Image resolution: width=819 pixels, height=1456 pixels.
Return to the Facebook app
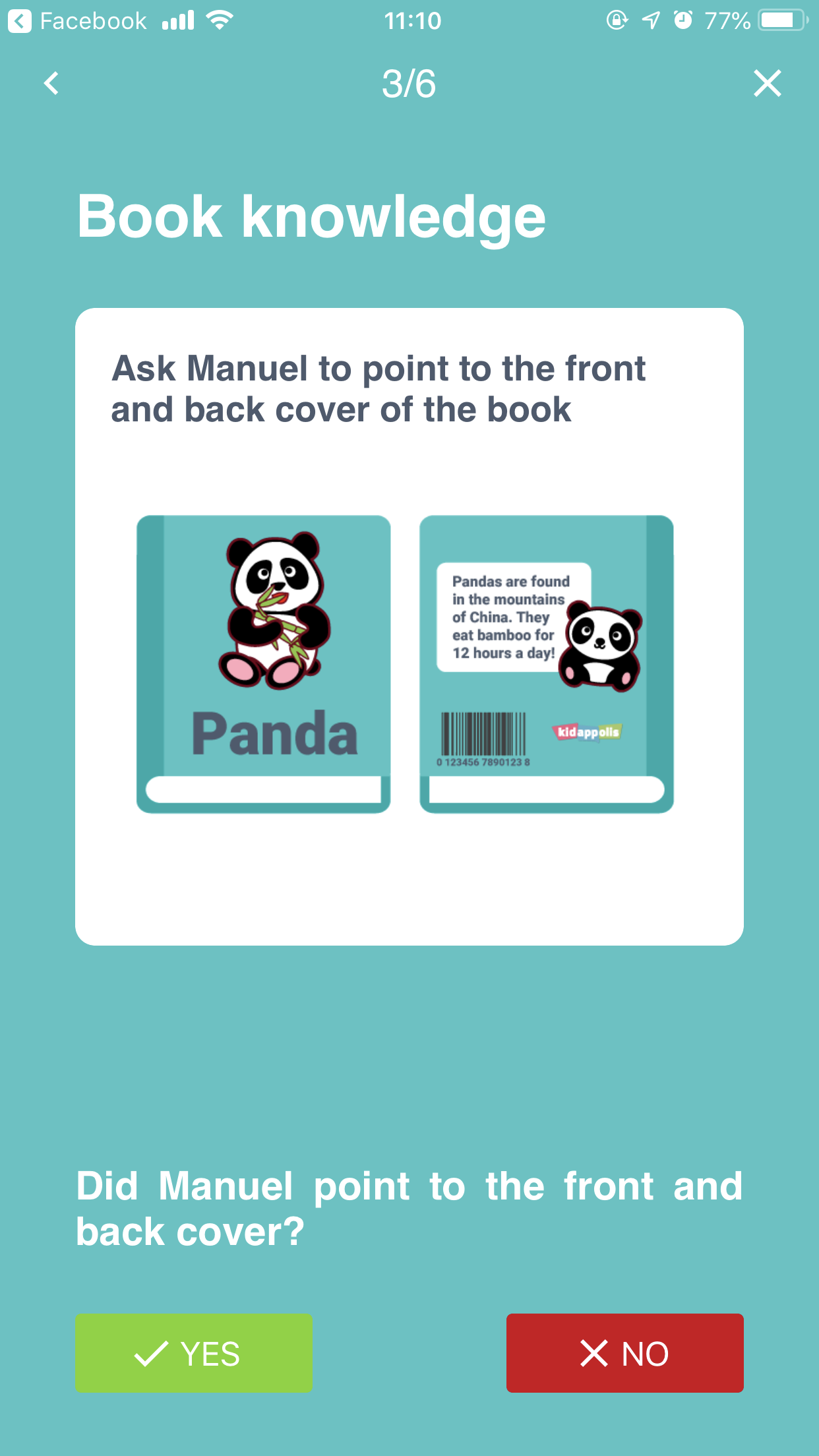[x=78, y=21]
